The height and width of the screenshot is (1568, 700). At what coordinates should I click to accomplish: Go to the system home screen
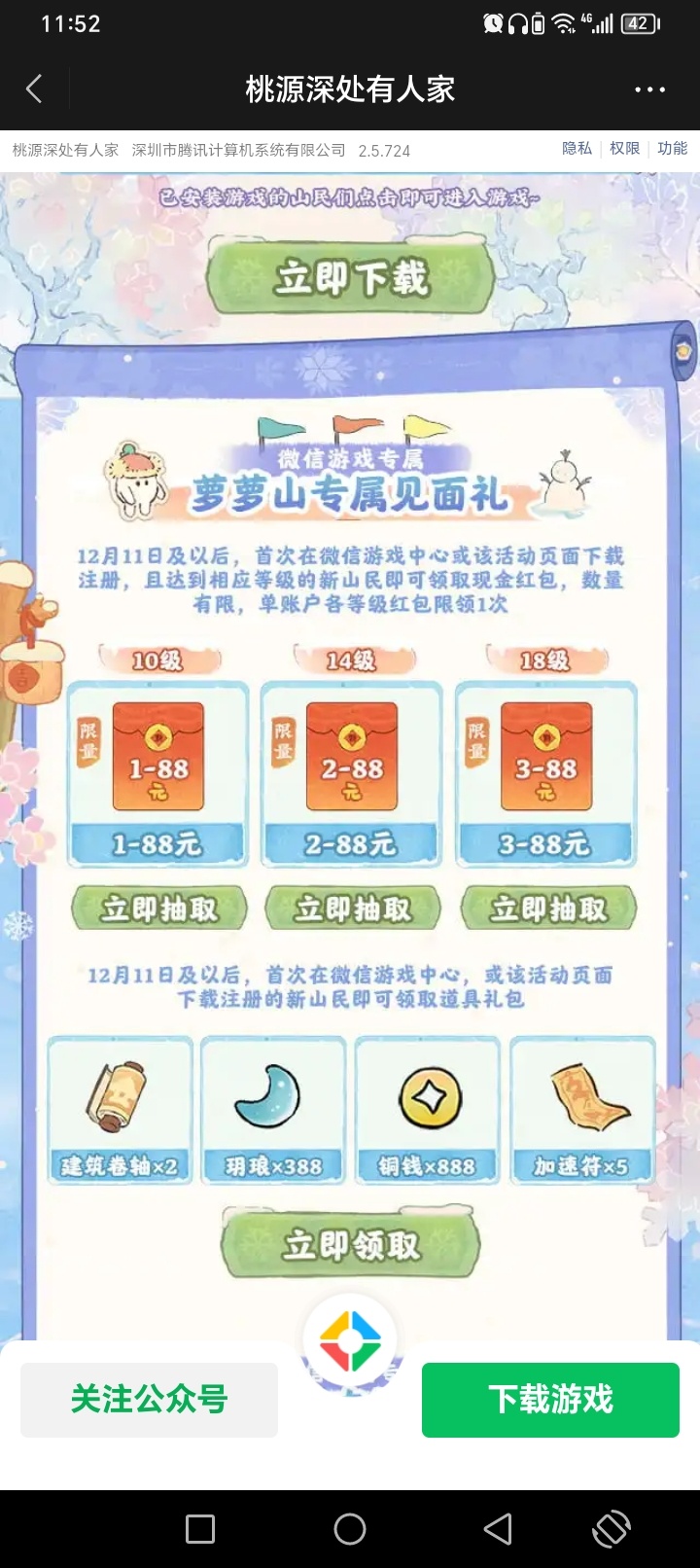tap(350, 1529)
